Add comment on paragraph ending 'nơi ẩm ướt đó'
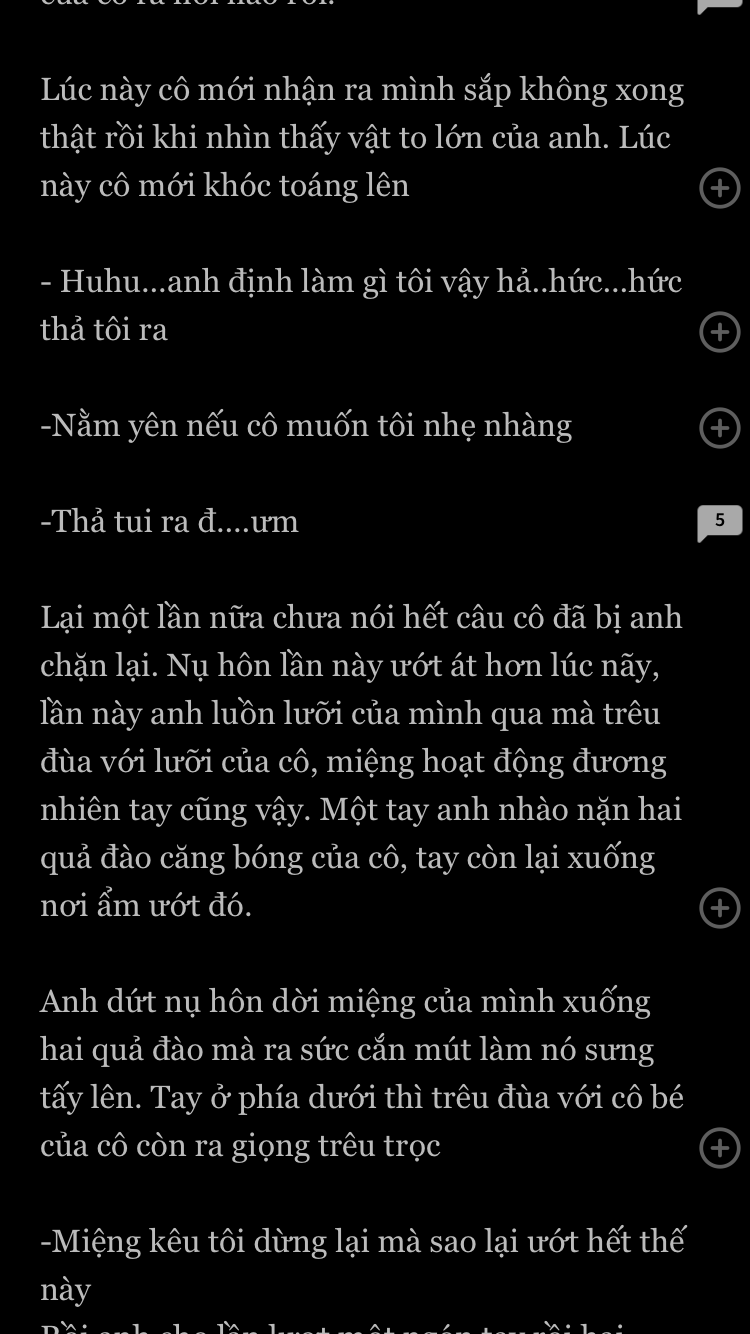Viewport: 750px width, 1334px height. pyautogui.click(x=719, y=908)
